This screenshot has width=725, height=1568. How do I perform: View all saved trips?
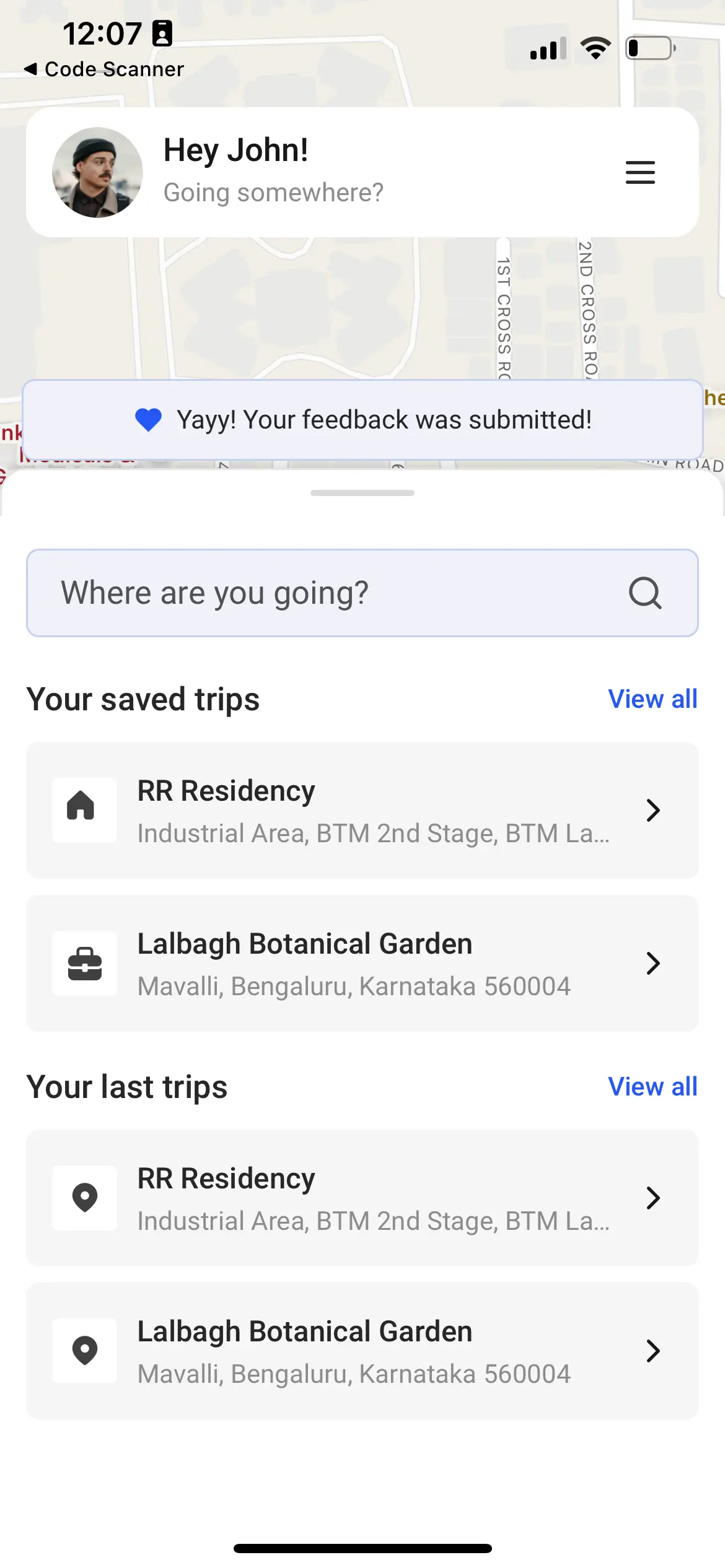(x=653, y=699)
